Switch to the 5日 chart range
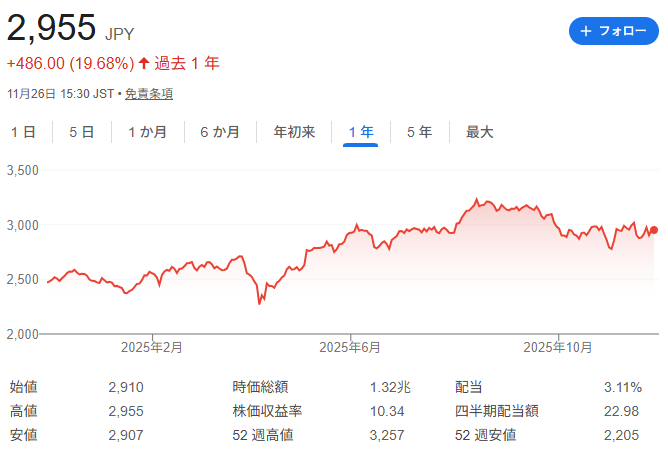 pos(82,132)
